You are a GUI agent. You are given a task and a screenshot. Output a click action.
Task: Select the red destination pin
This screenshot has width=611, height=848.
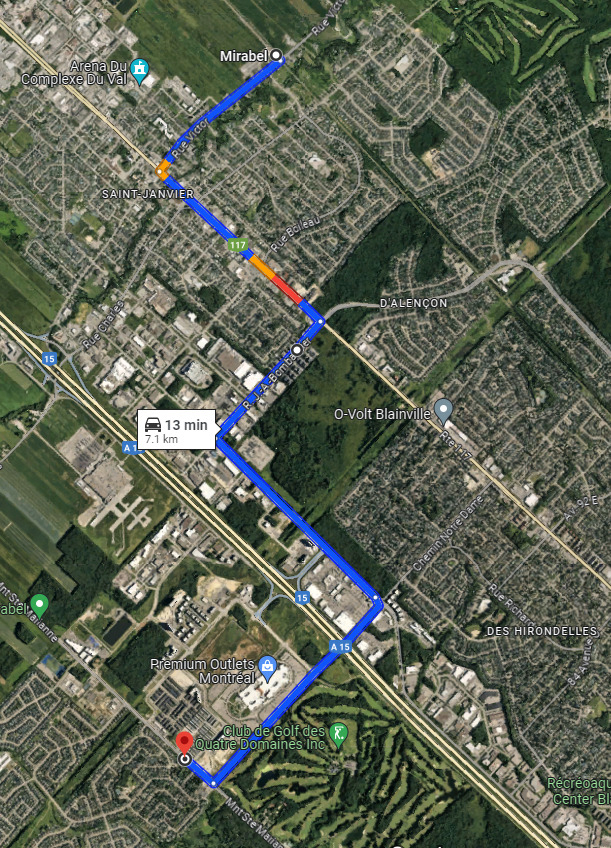(x=184, y=742)
